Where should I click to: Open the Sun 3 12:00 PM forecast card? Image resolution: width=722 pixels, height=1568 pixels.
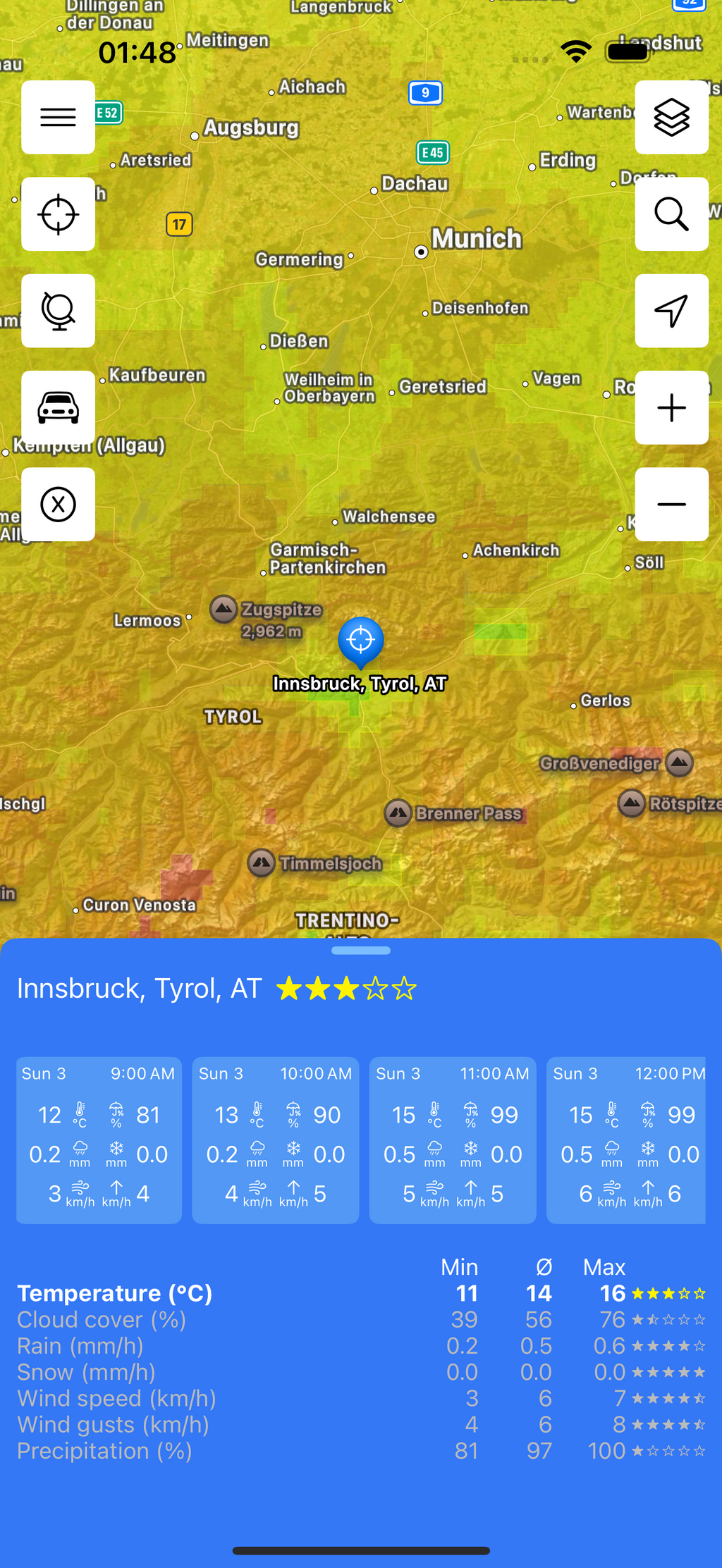coord(626,1140)
